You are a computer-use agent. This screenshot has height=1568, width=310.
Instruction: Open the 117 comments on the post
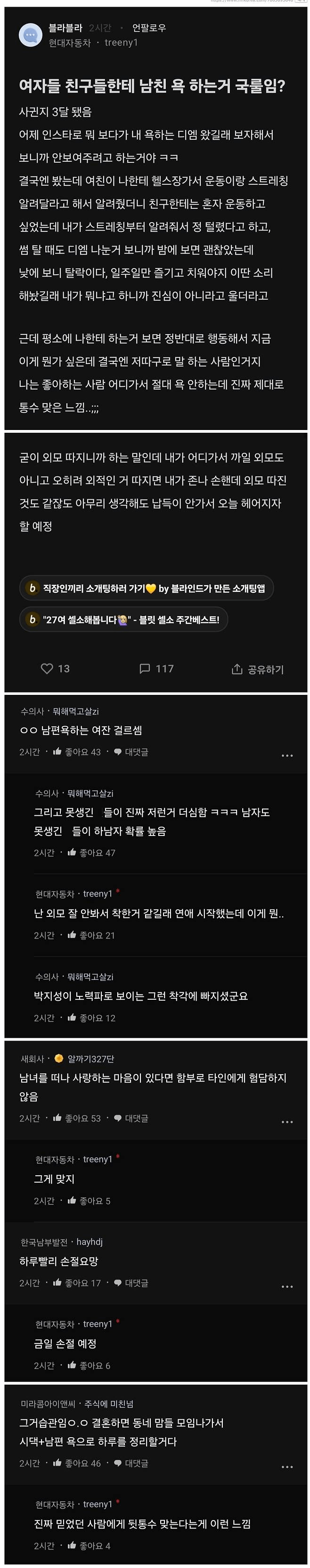tap(156, 669)
